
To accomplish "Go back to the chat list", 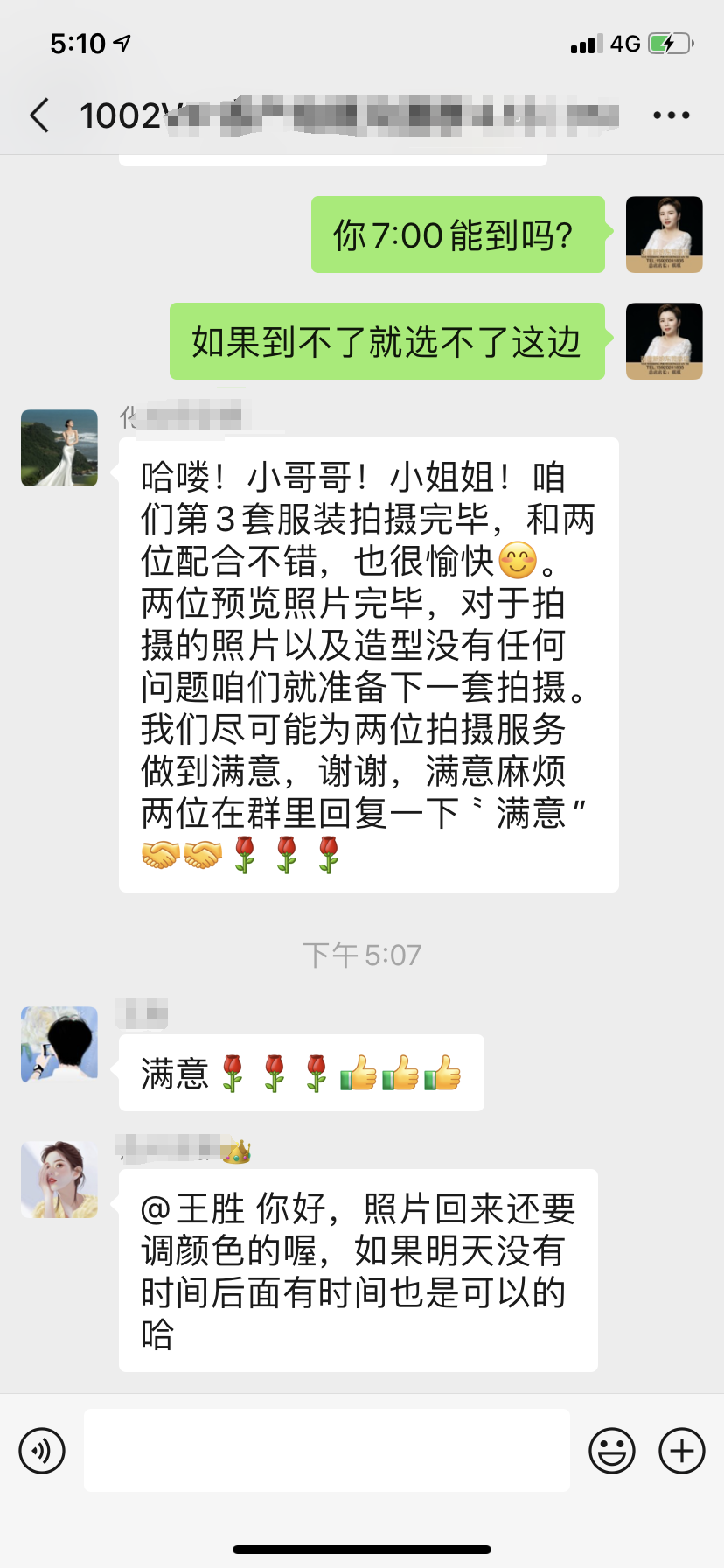I will pos(39,115).
